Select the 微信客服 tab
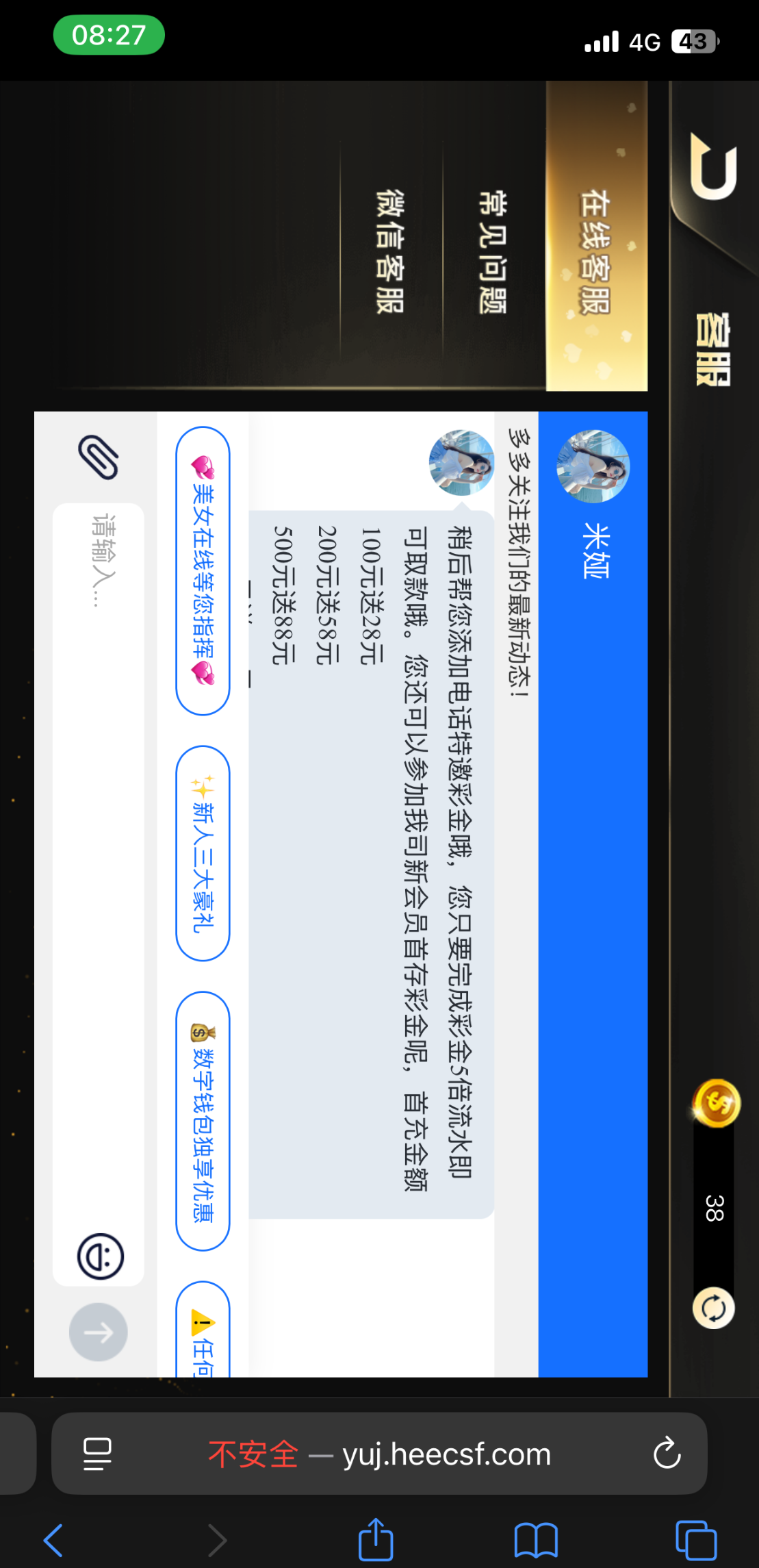 coord(391,252)
